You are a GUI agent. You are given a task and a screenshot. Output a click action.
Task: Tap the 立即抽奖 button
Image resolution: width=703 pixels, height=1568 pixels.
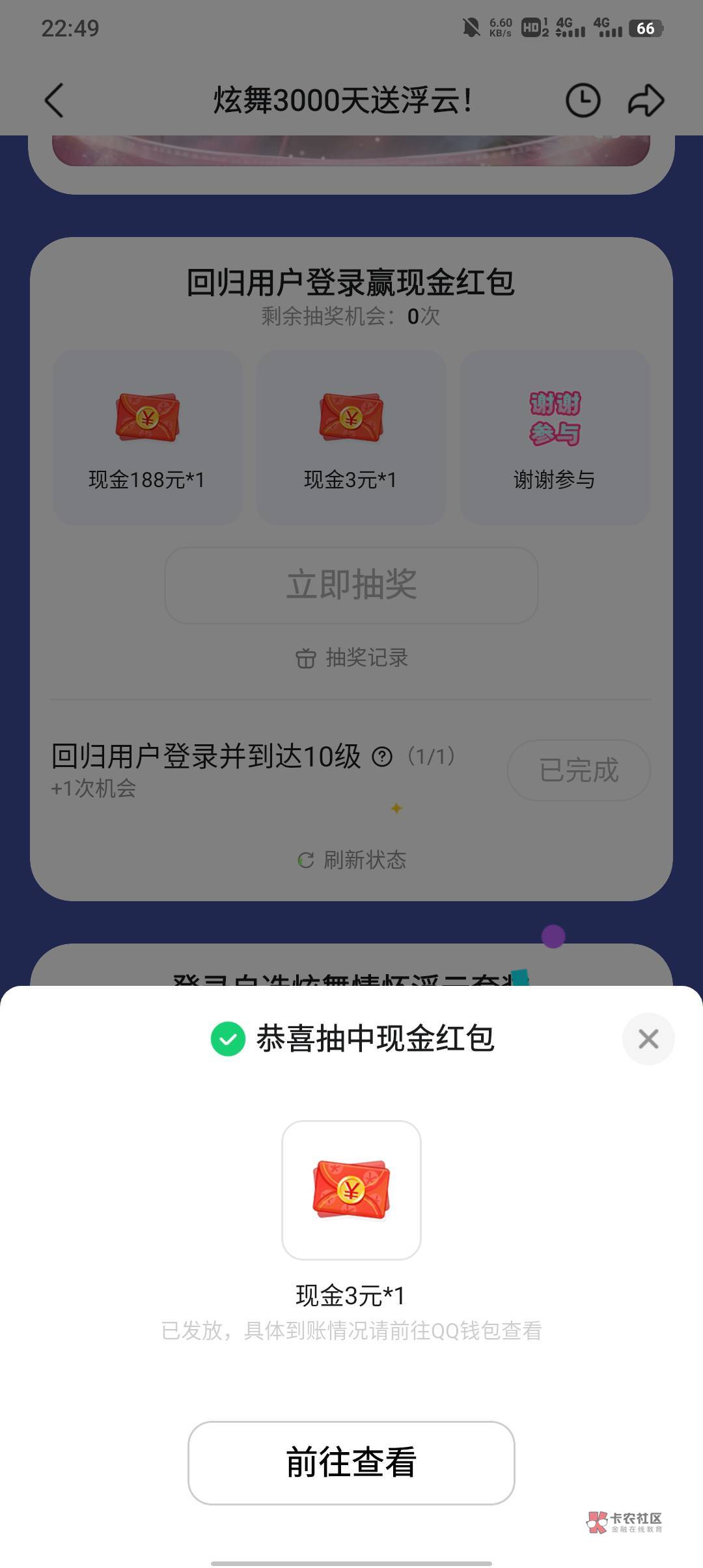tap(351, 585)
